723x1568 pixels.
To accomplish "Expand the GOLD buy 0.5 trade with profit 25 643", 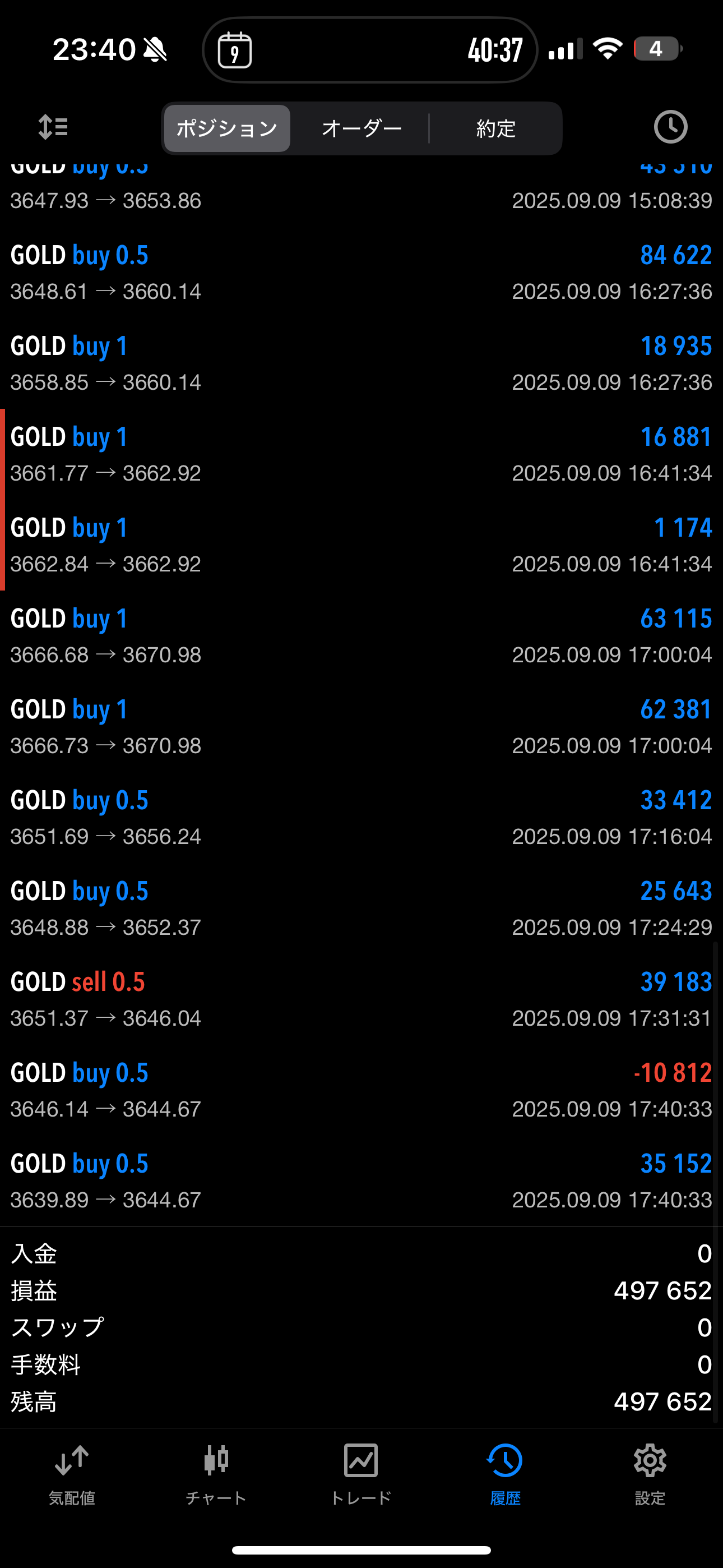I will pos(361,908).
